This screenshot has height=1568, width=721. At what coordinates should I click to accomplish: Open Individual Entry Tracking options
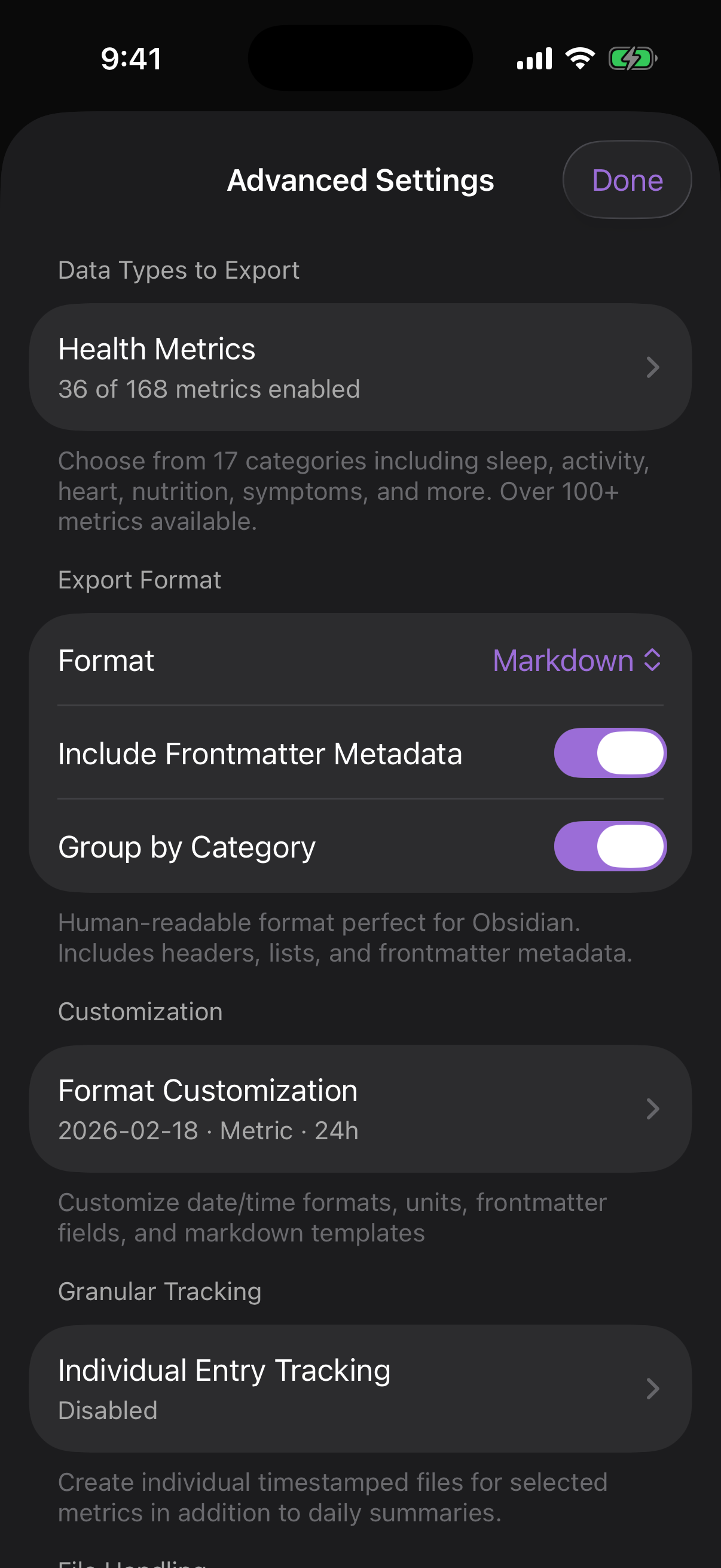click(x=360, y=1389)
